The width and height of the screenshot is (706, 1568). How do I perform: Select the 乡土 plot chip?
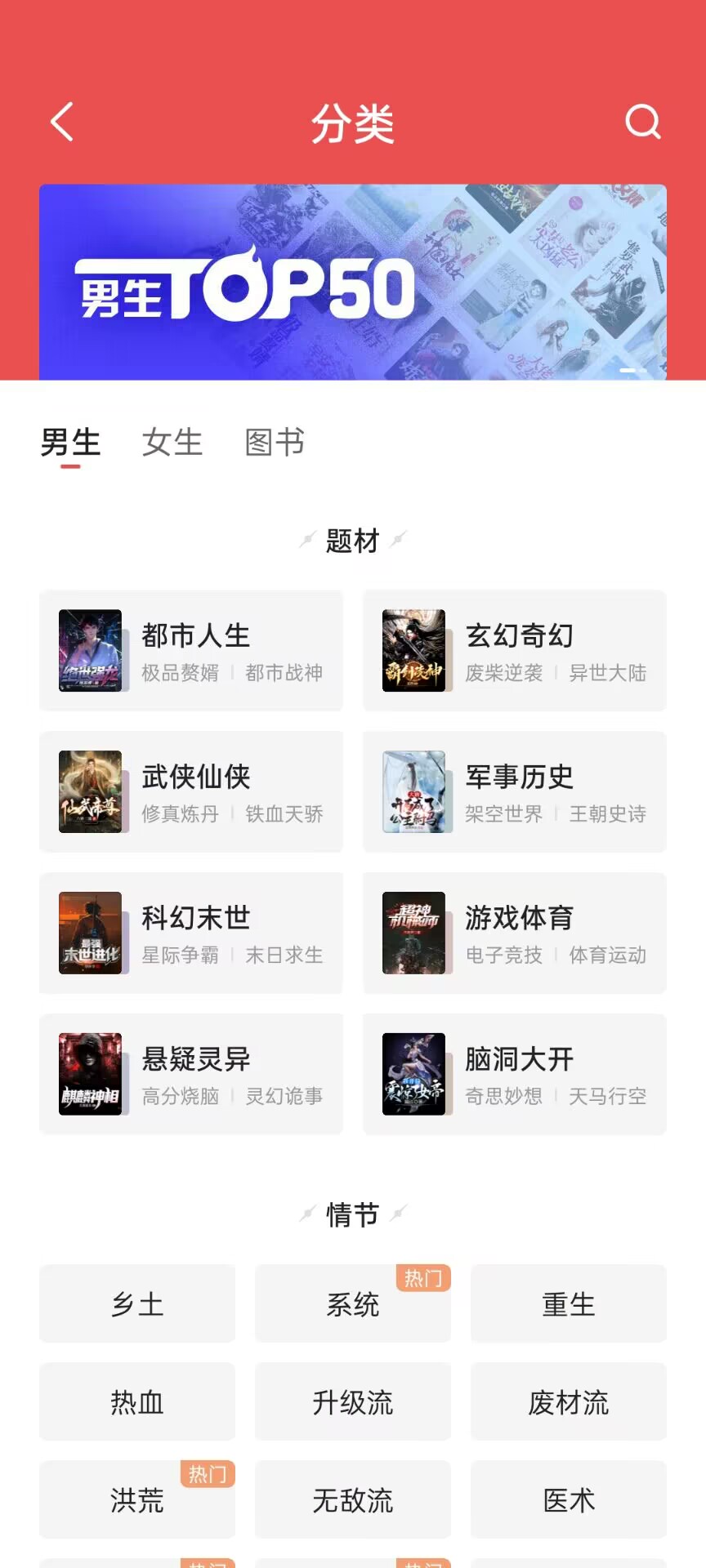coord(137,1303)
